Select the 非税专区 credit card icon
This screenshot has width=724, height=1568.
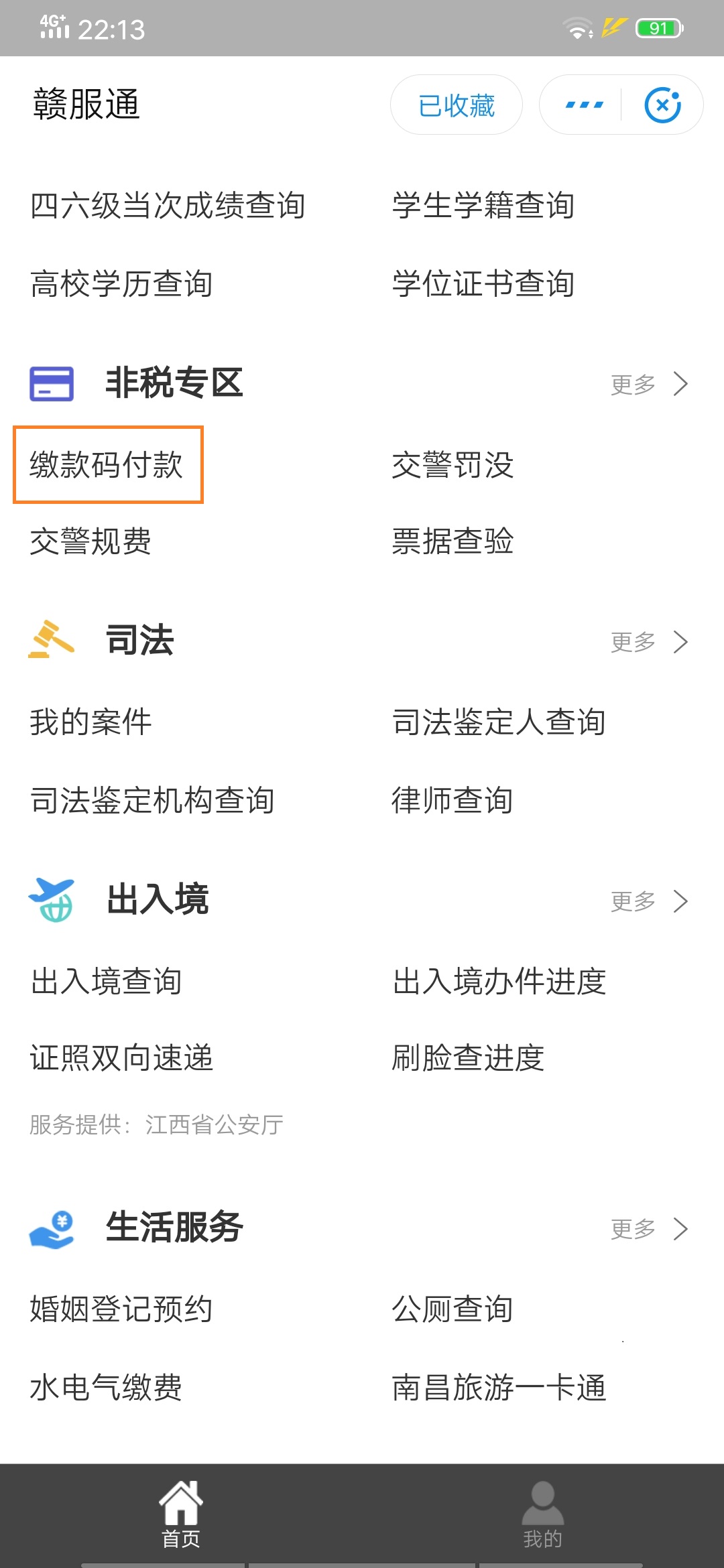pos(49,383)
